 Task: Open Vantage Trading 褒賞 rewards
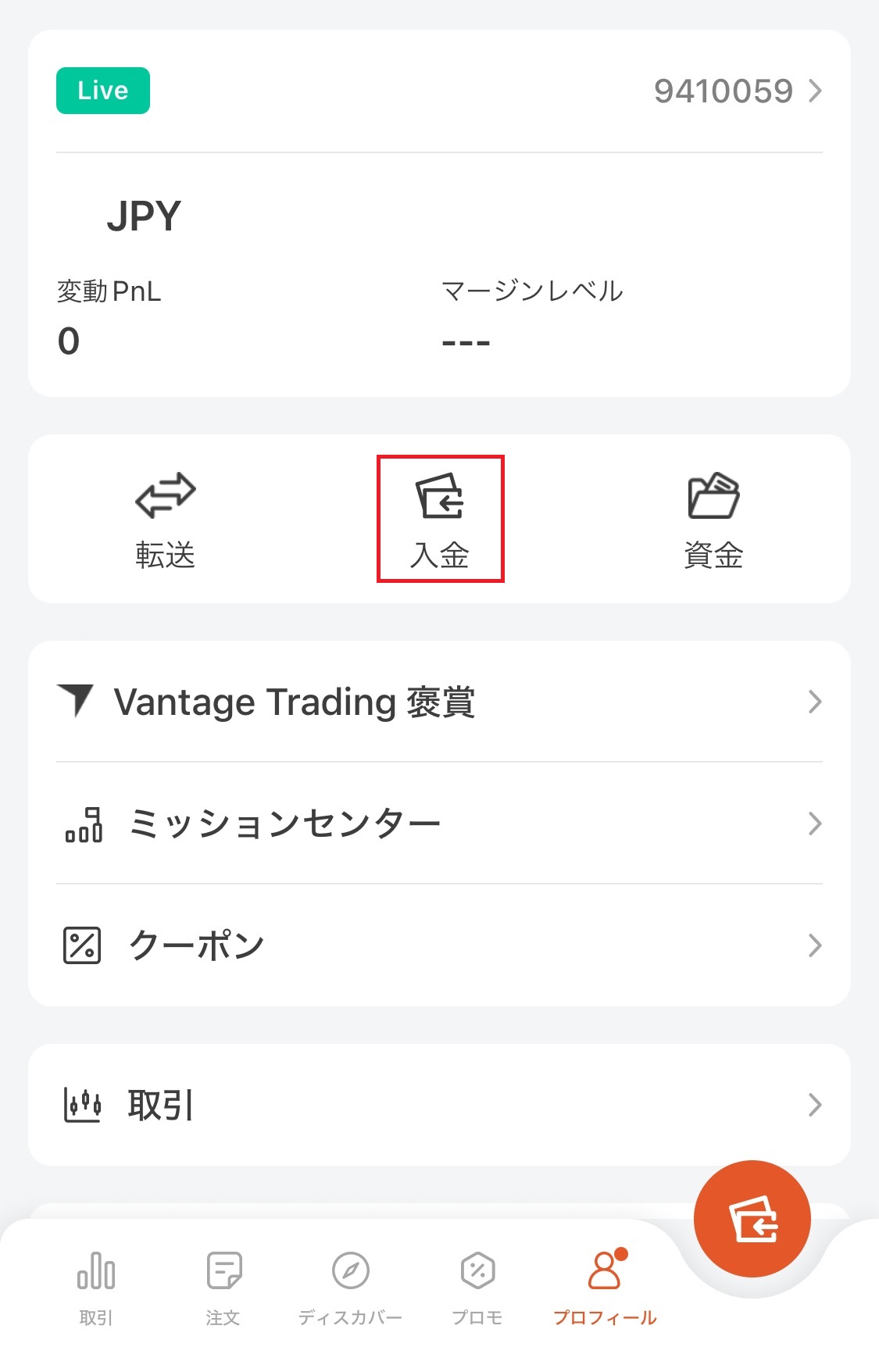[439, 702]
